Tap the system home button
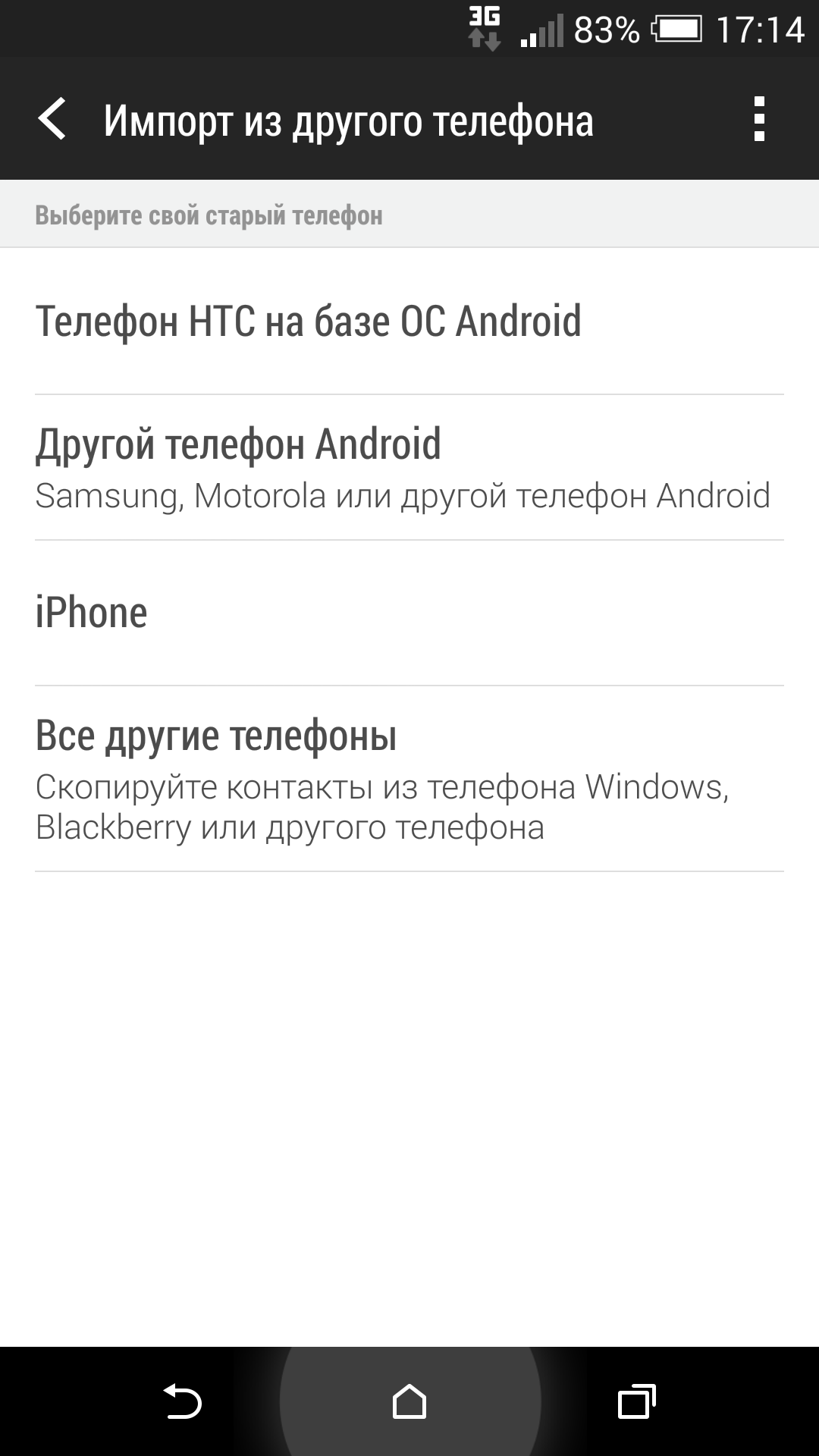This screenshot has height=1456, width=819. pos(409,1401)
